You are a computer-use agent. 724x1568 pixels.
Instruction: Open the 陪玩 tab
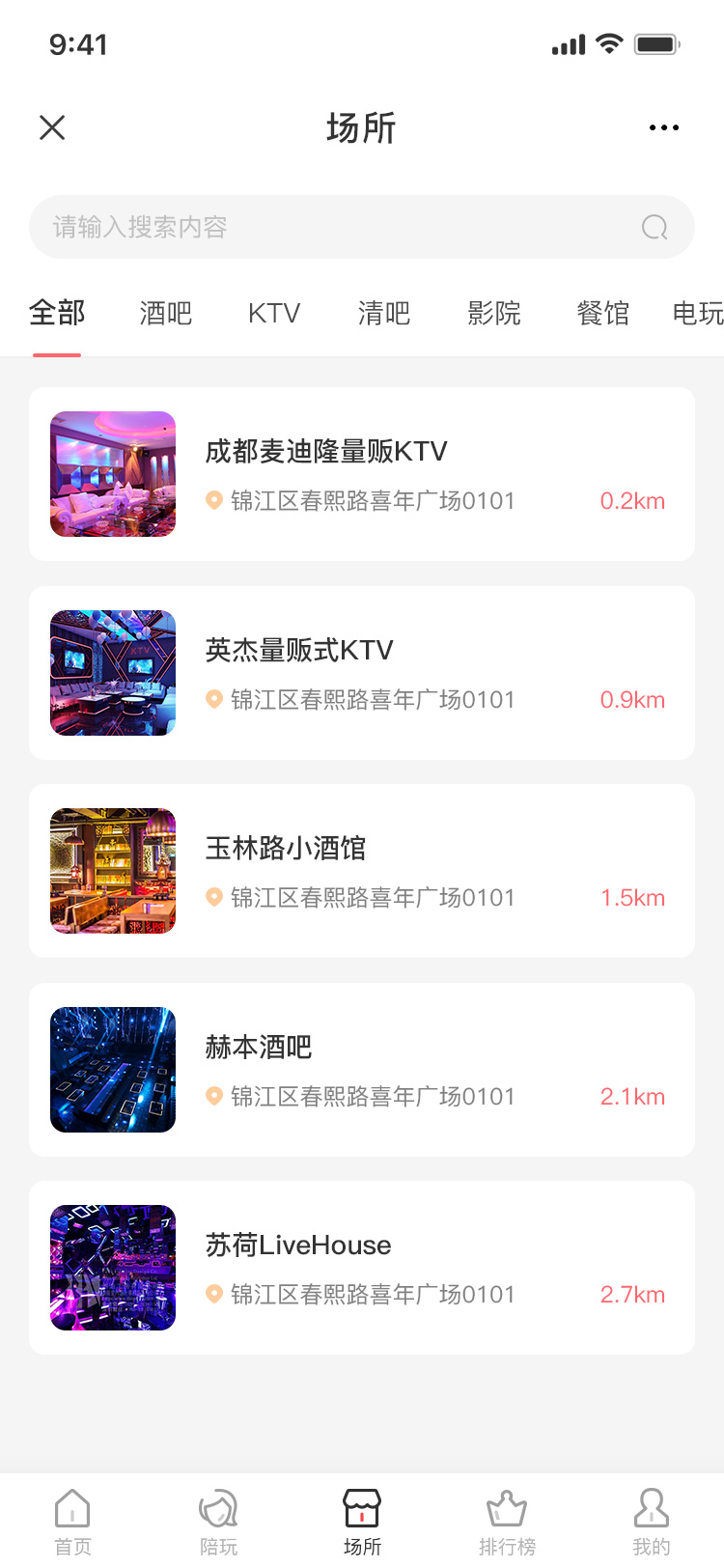(218, 1522)
